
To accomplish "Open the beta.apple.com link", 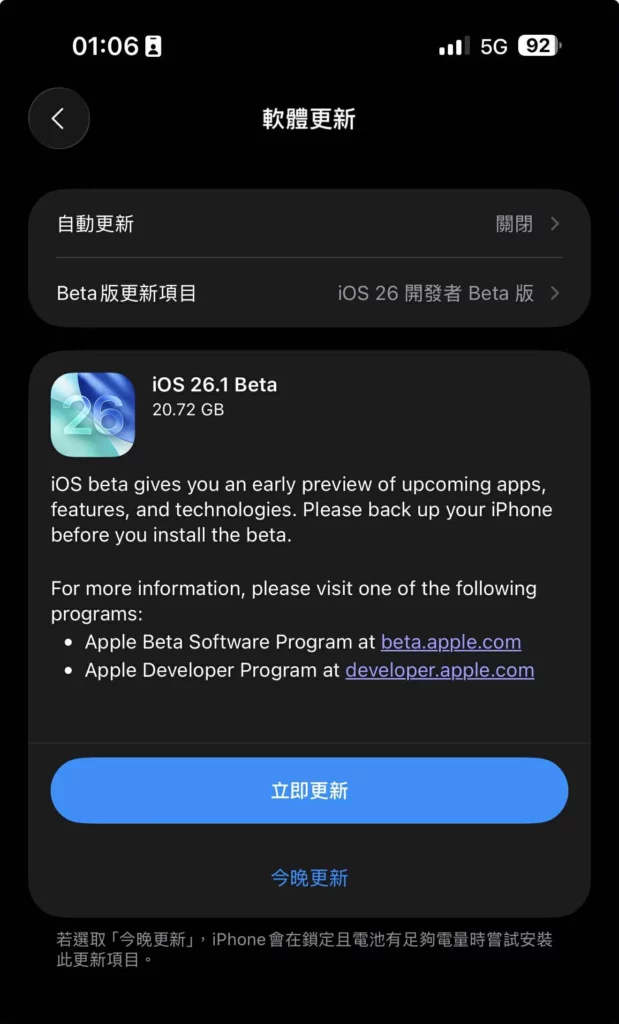I will click(x=450, y=642).
